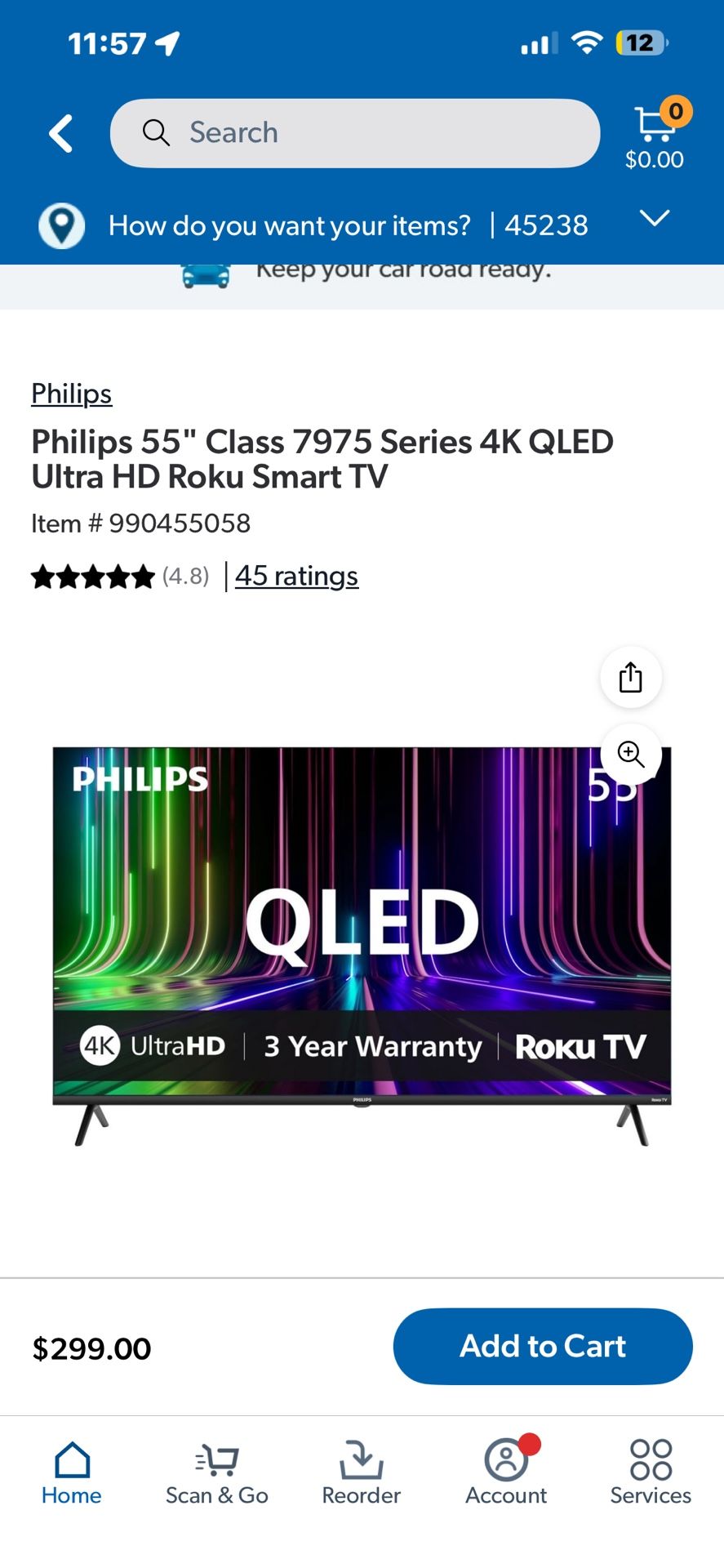Tap the 4.8 star rating stars
The width and height of the screenshot is (724, 1568).
pos(92,576)
